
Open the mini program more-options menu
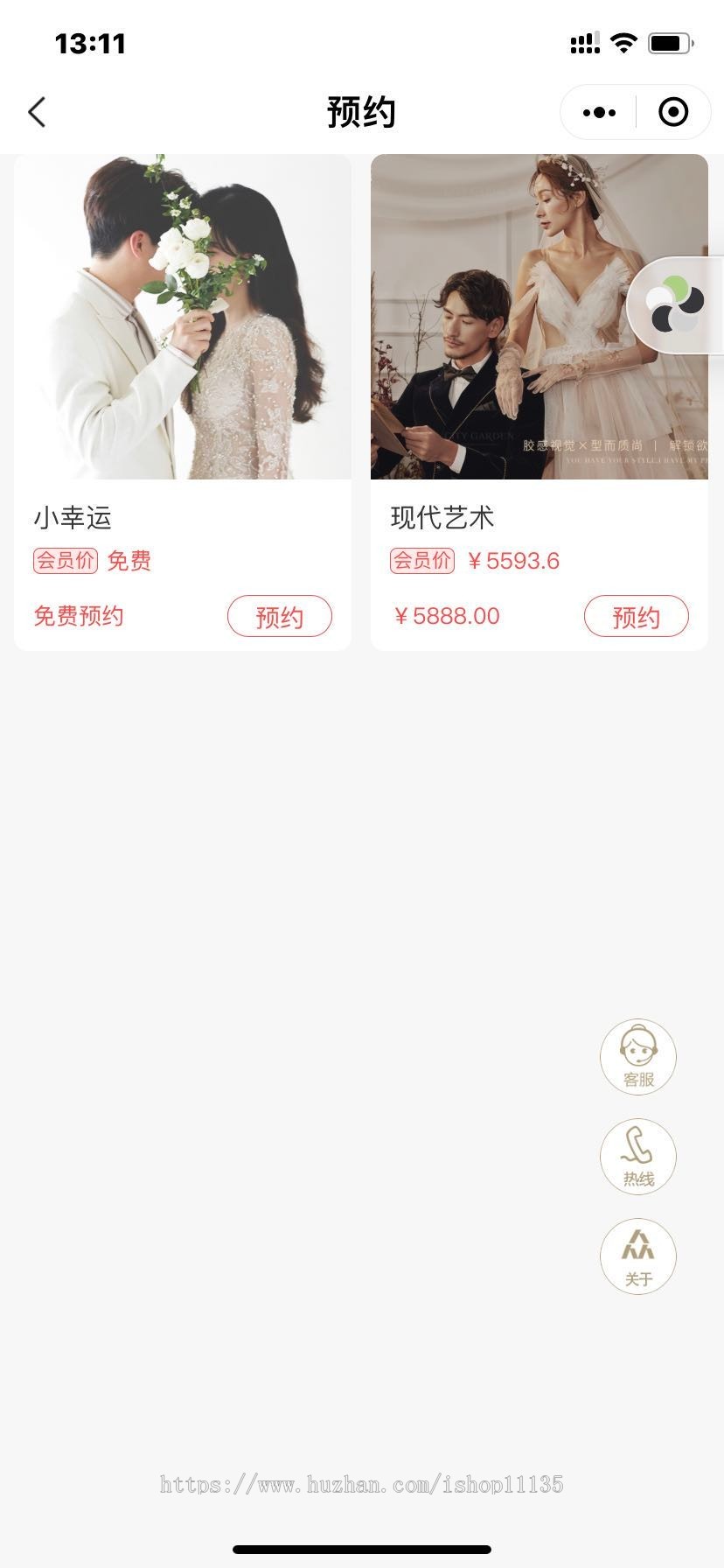(x=599, y=112)
